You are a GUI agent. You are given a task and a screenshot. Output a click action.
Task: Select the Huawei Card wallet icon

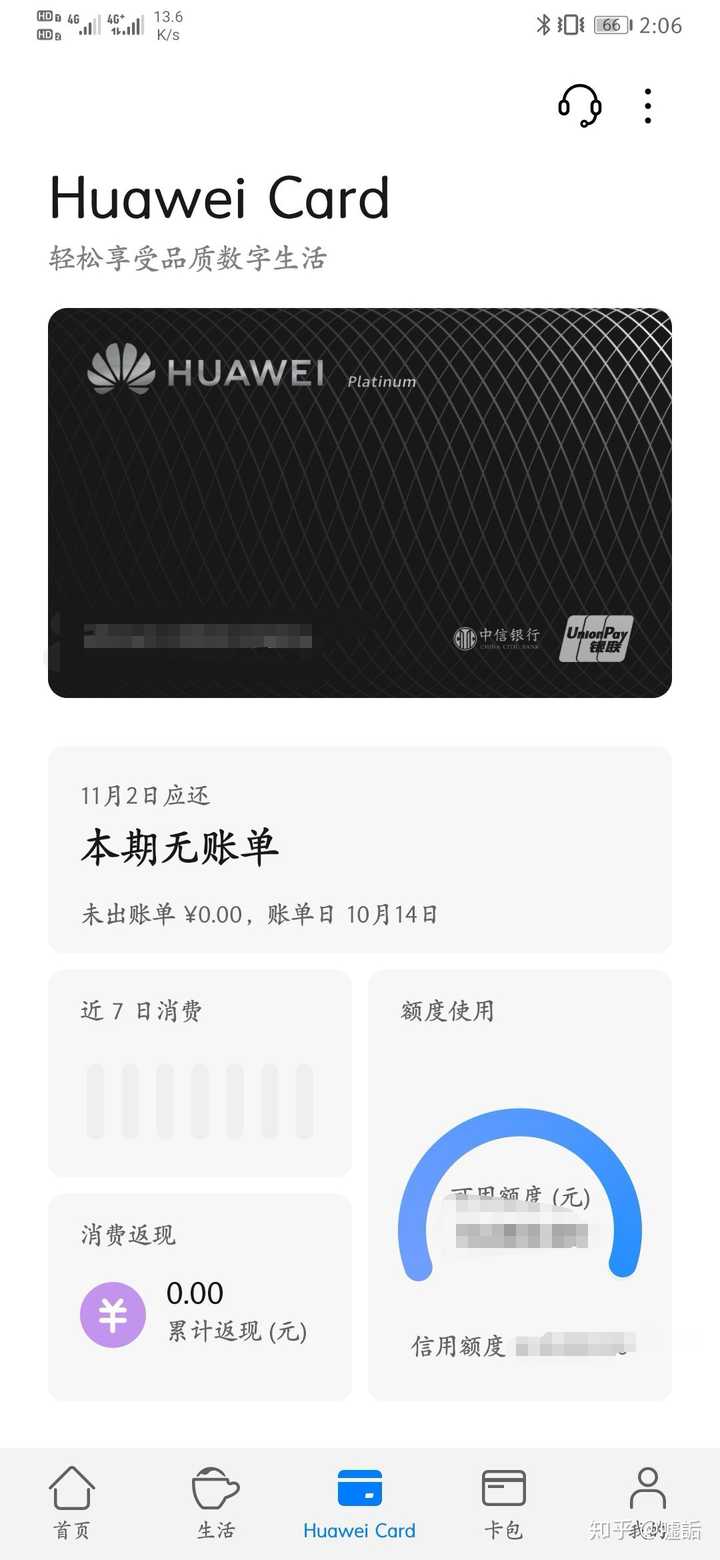coord(359,1490)
